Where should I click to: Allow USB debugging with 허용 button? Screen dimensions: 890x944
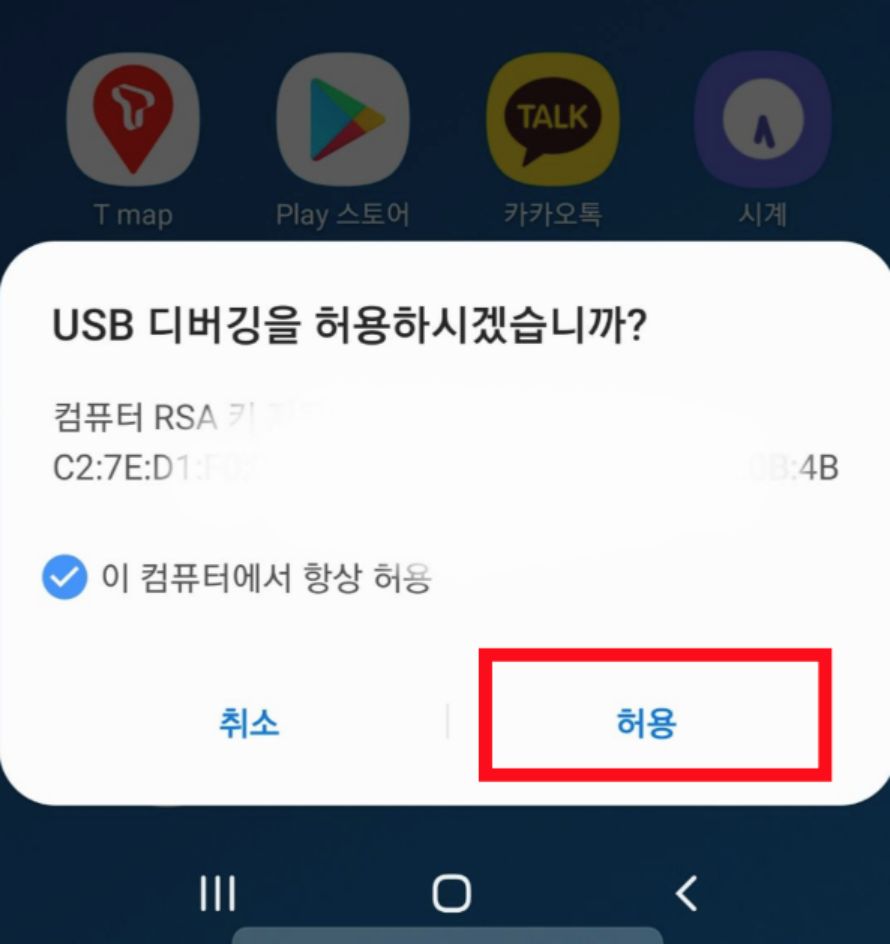(647, 722)
